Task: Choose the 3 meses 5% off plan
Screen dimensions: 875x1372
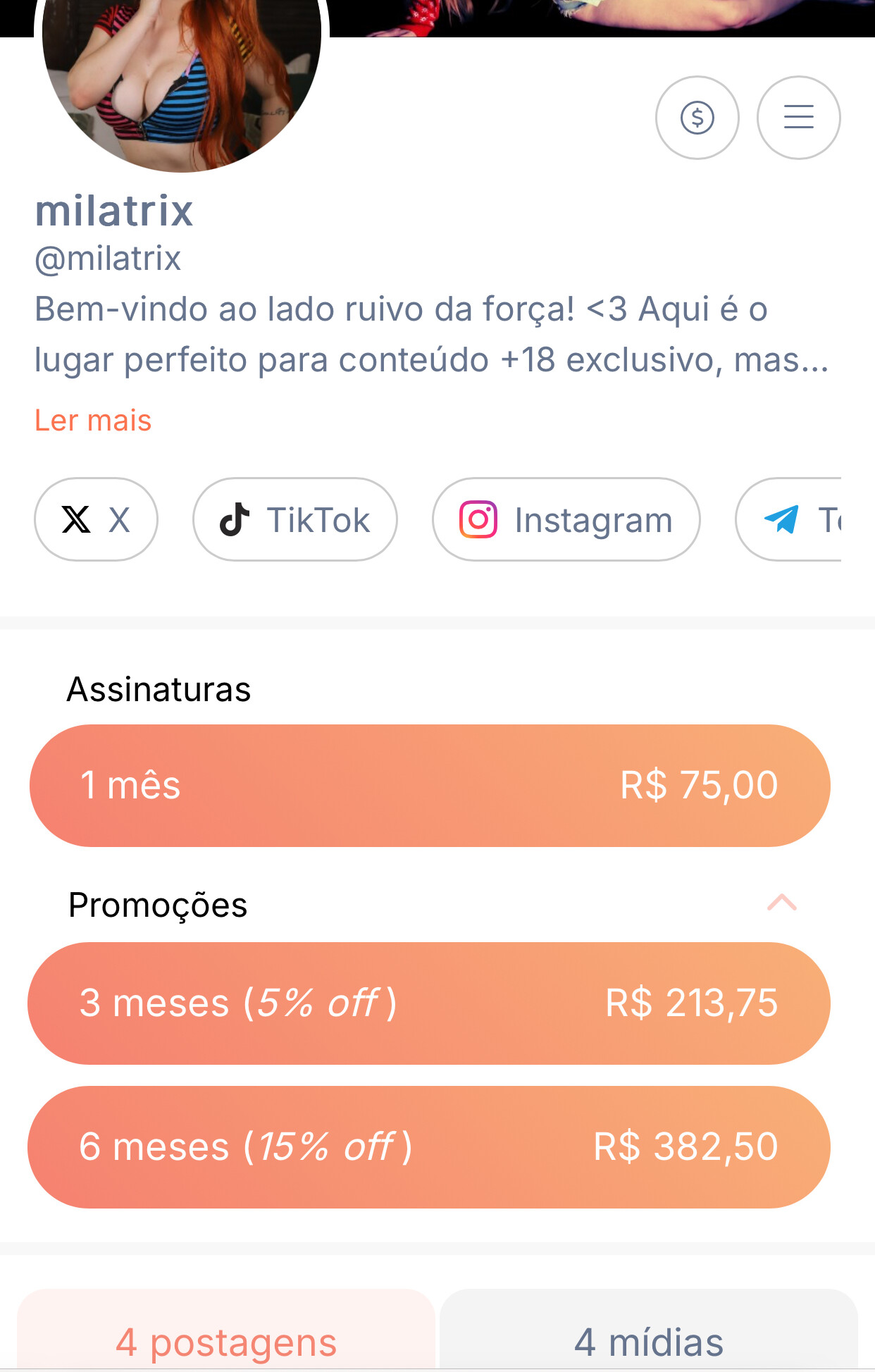Action: pyautogui.click(x=430, y=1003)
